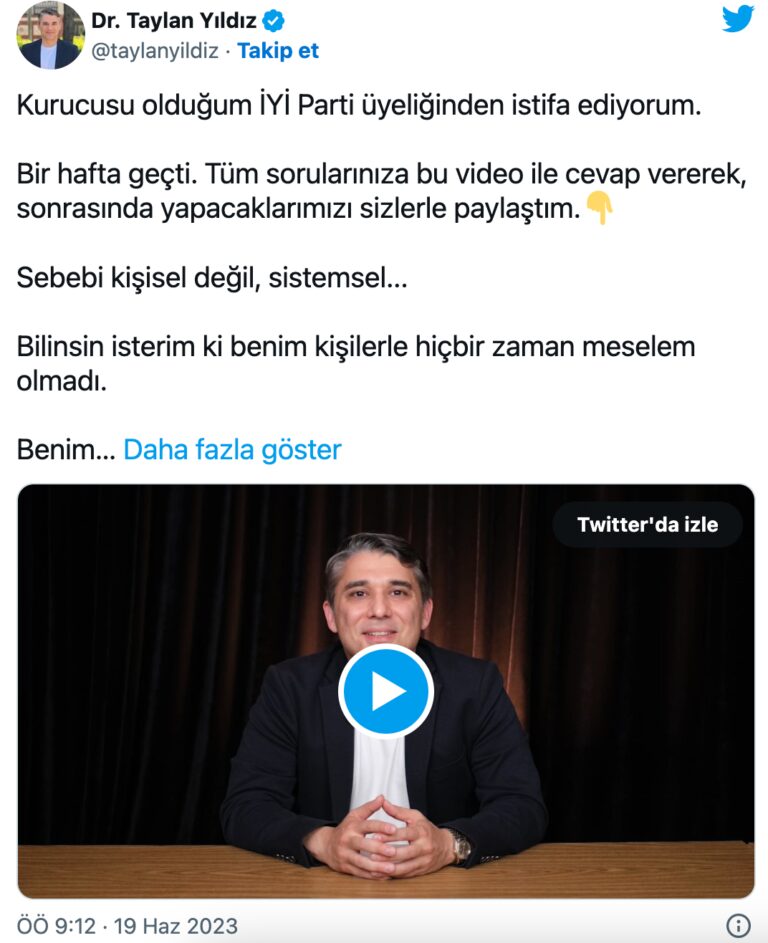Open the tweet timestamp 19 Haz 2023

tap(128, 926)
